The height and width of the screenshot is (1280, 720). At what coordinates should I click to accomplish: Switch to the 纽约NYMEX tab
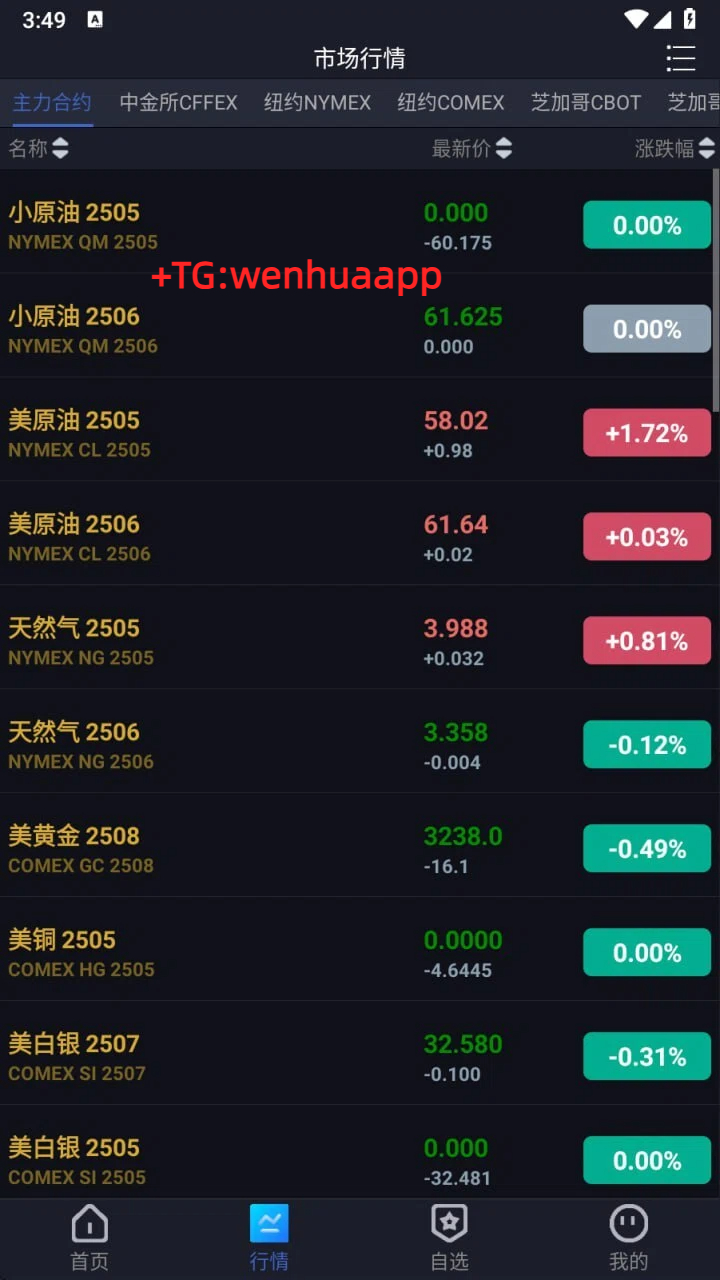point(317,102)
